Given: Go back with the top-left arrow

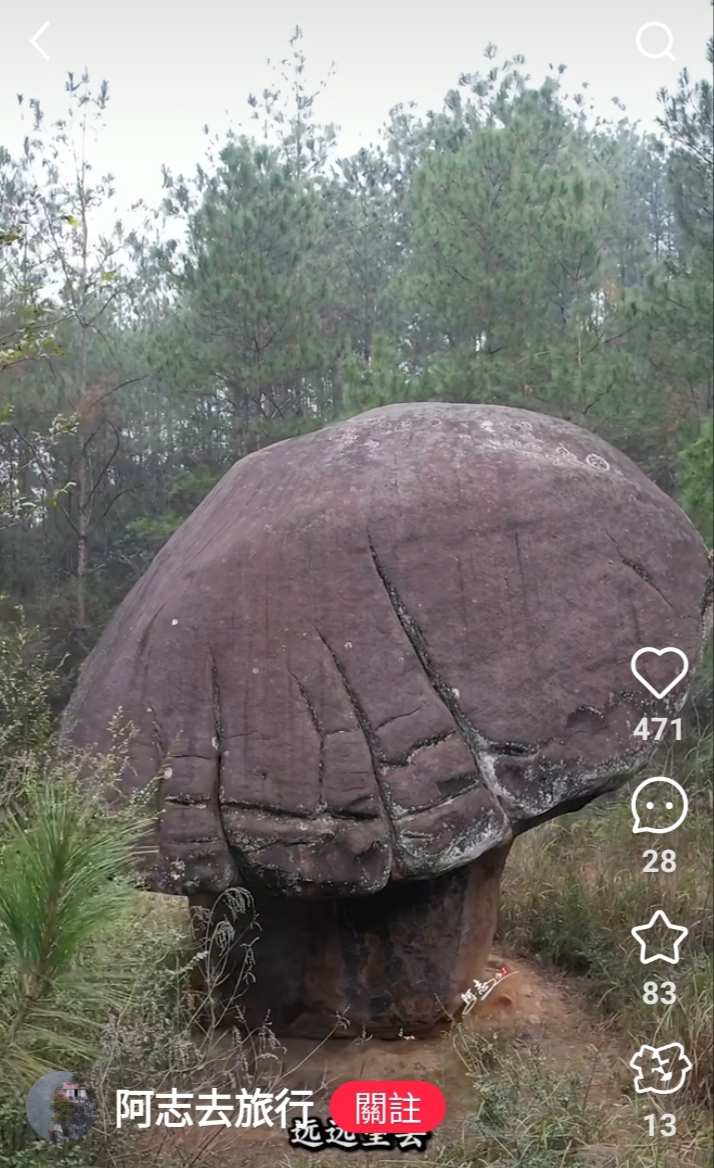Looking at the screenshot, I should (x=41, y=41).
